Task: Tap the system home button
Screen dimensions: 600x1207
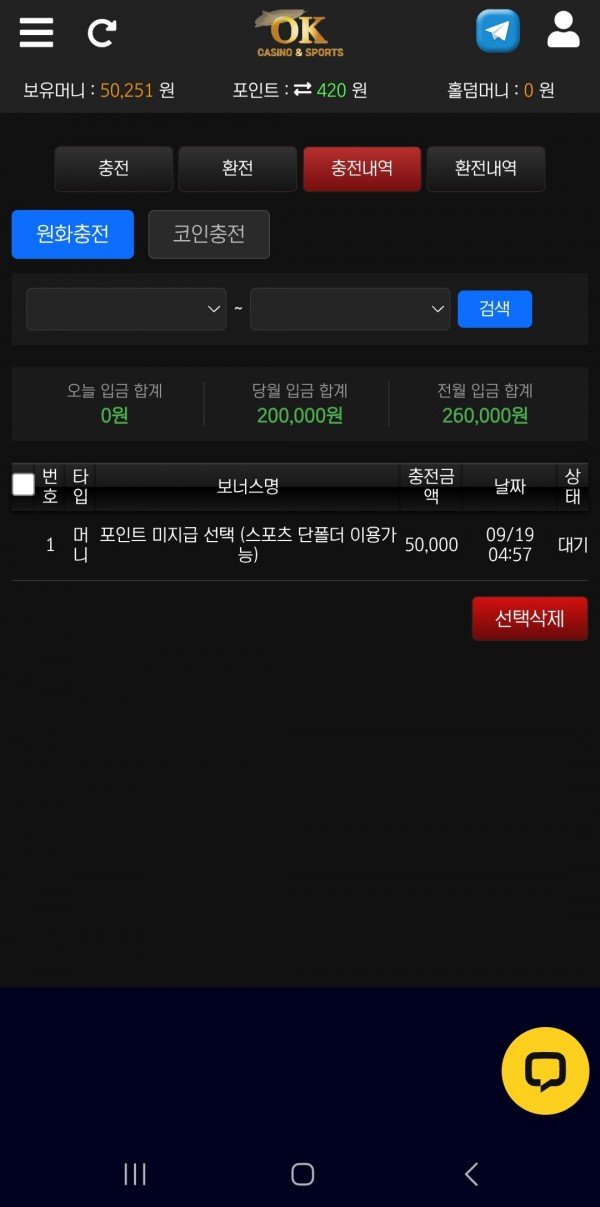Action: pyautogui.click(x=302, y=1174)
